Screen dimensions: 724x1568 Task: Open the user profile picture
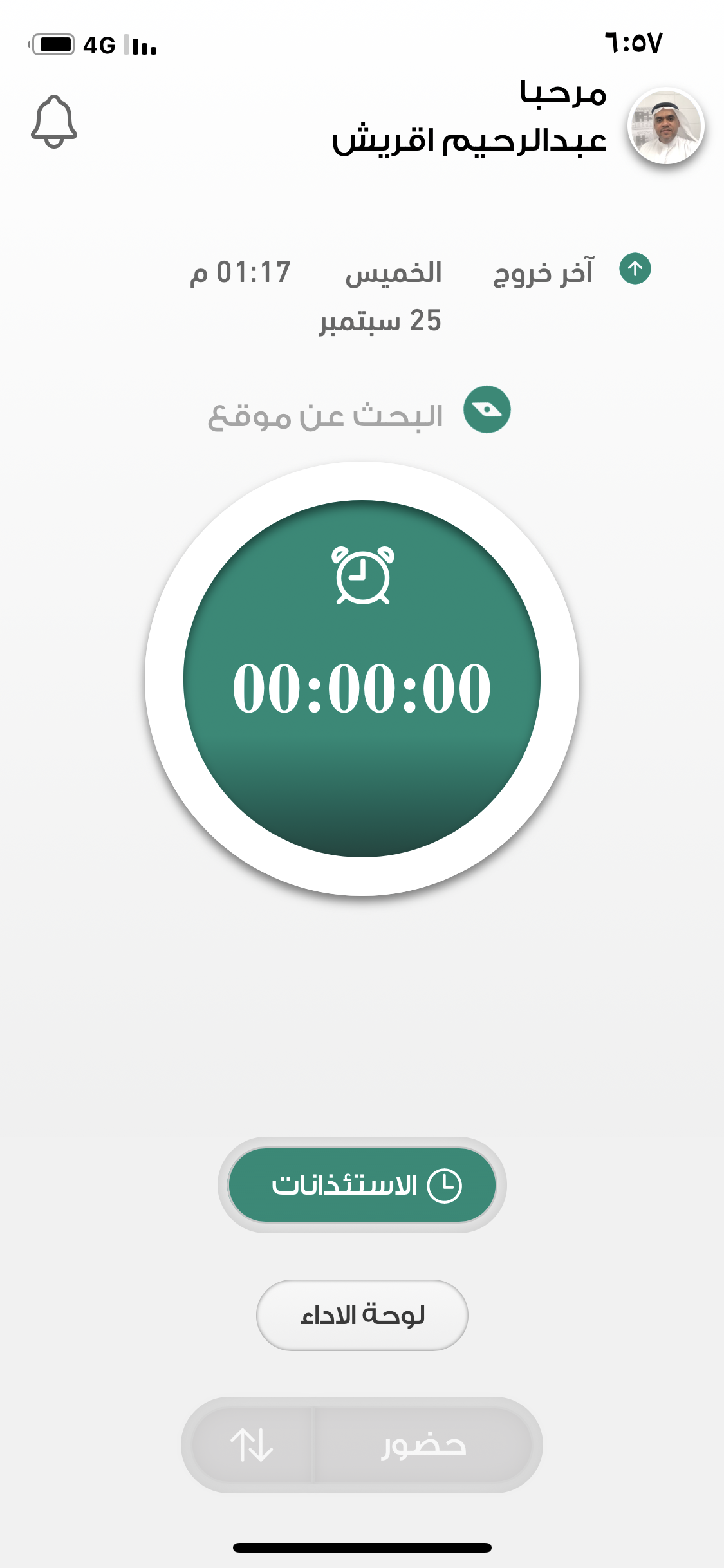coord(665,126)
